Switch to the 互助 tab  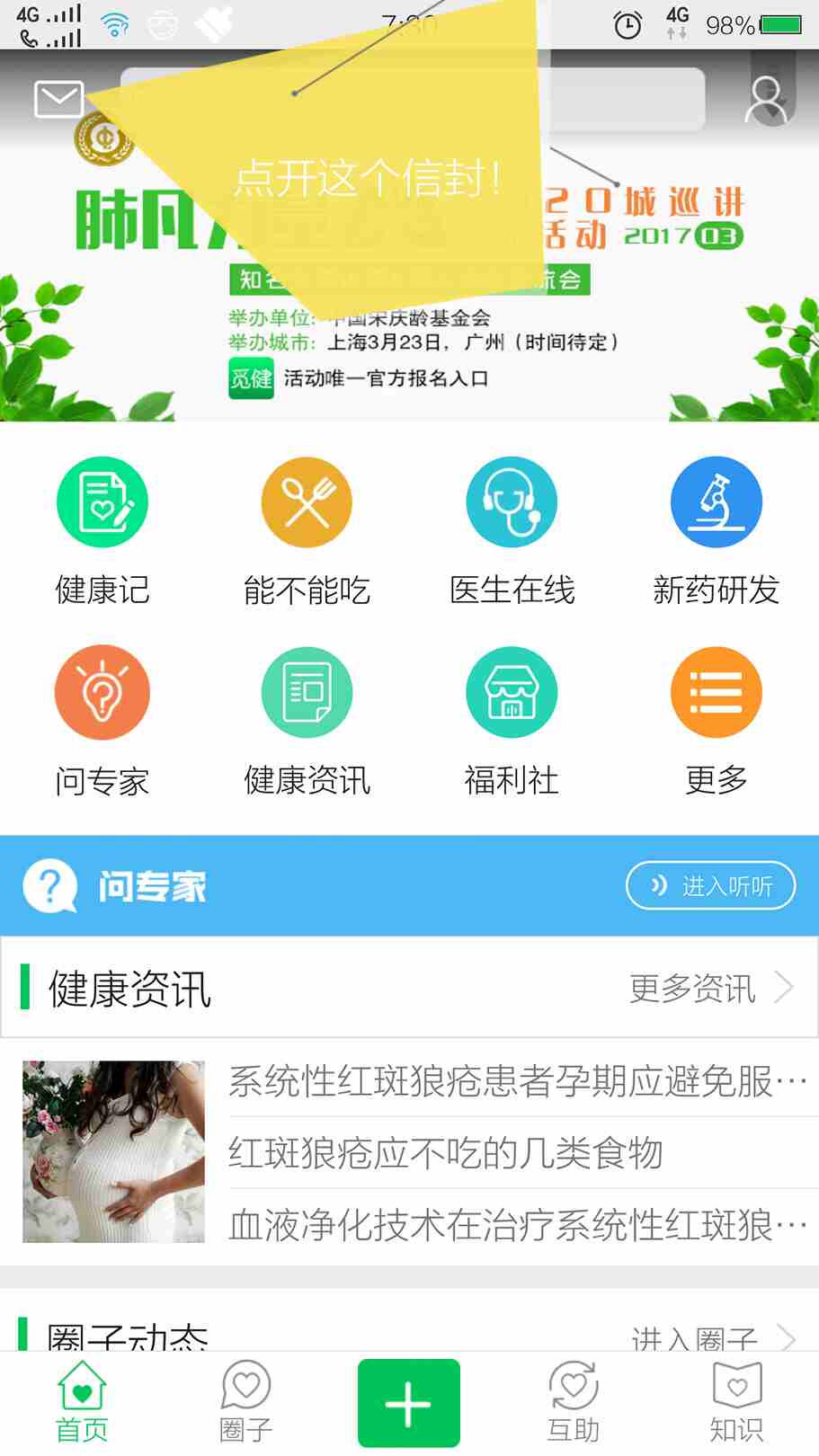(x=573, y=1402)
